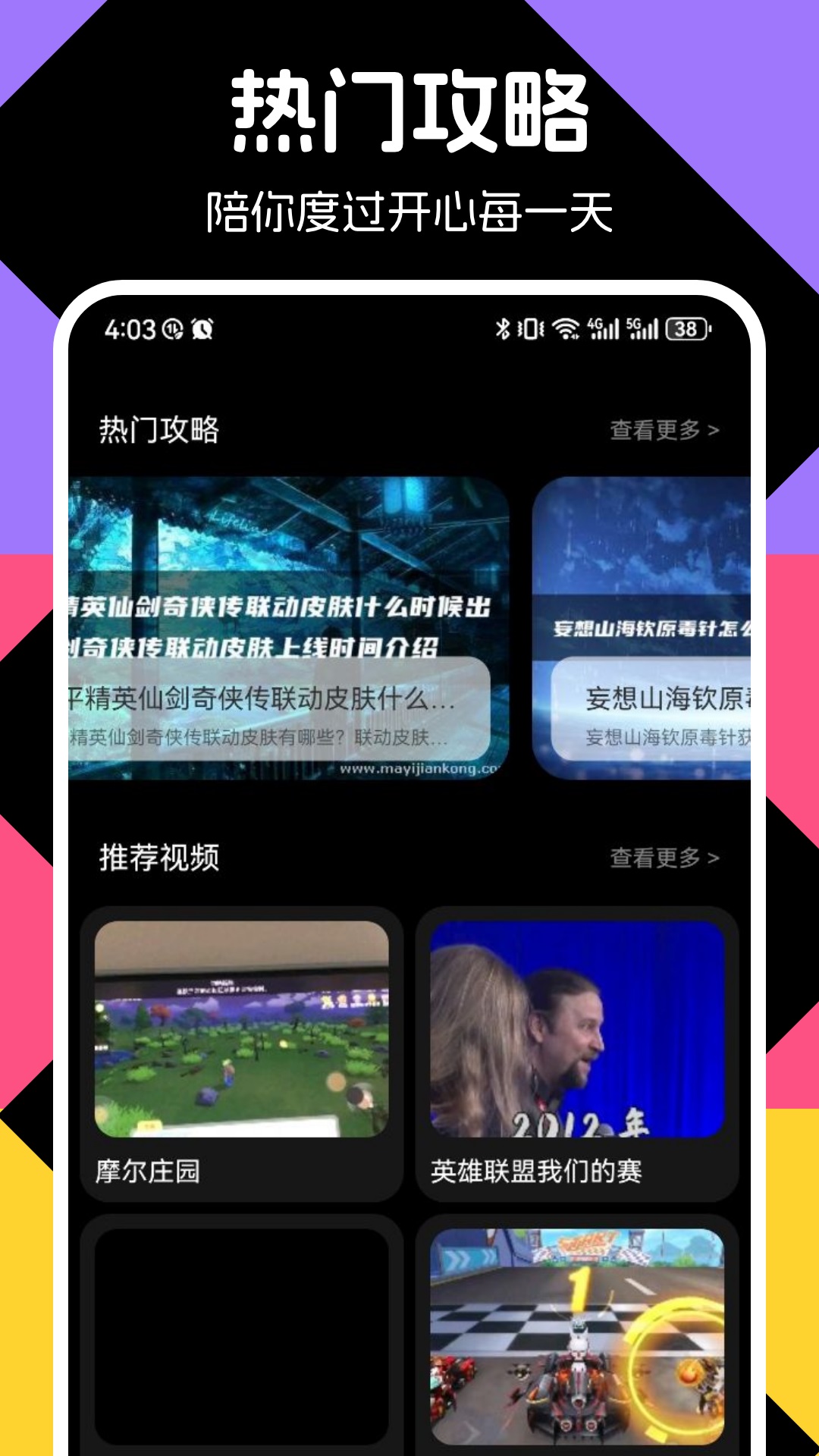Select the alarm clock status icon
This screenshot has width=819, height=1456.
click(x=202, y=329)
